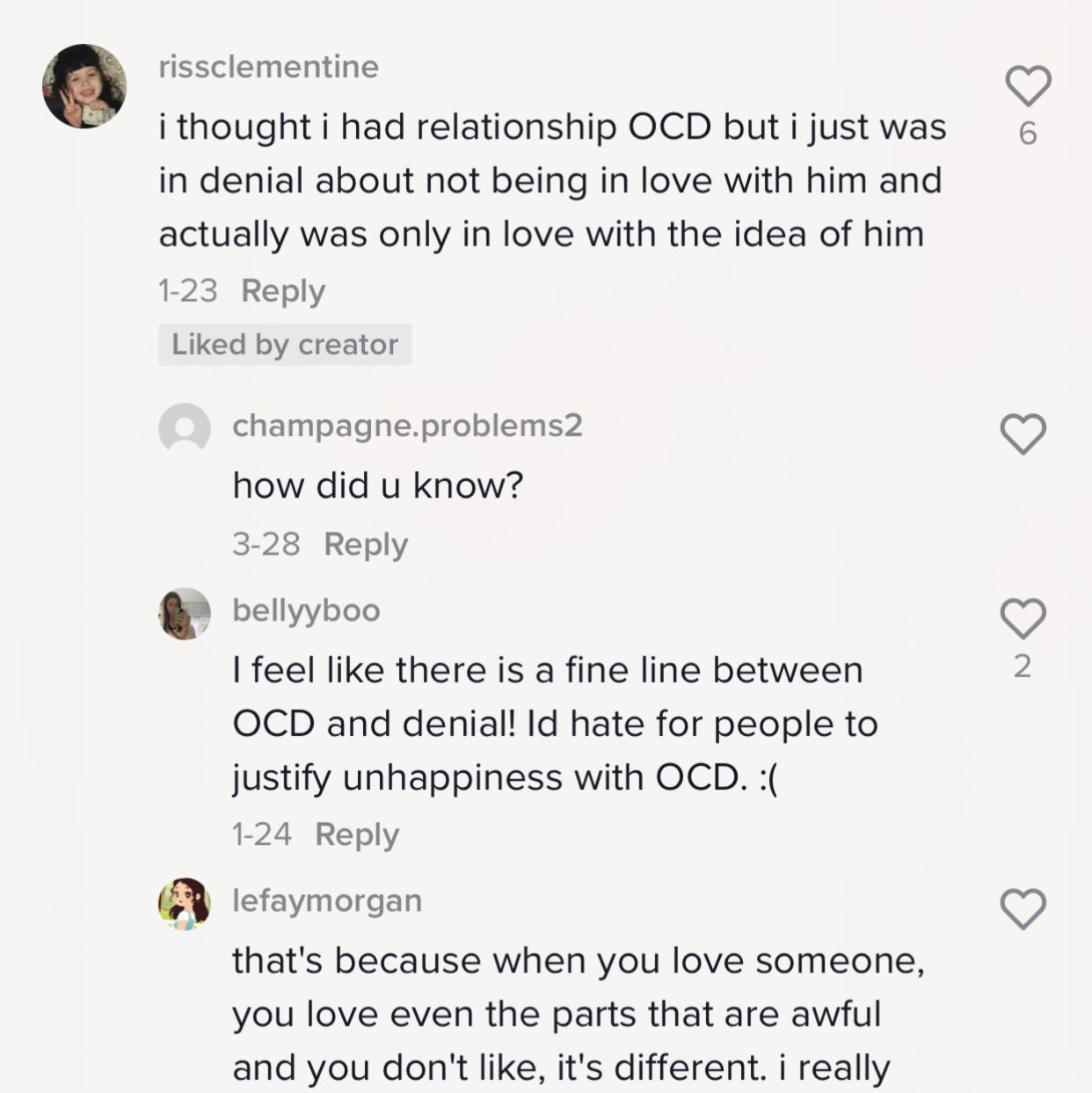Open rissclementine's profile picture
This screenshot has width=1092, height=1093.
(x=84, y=86)
